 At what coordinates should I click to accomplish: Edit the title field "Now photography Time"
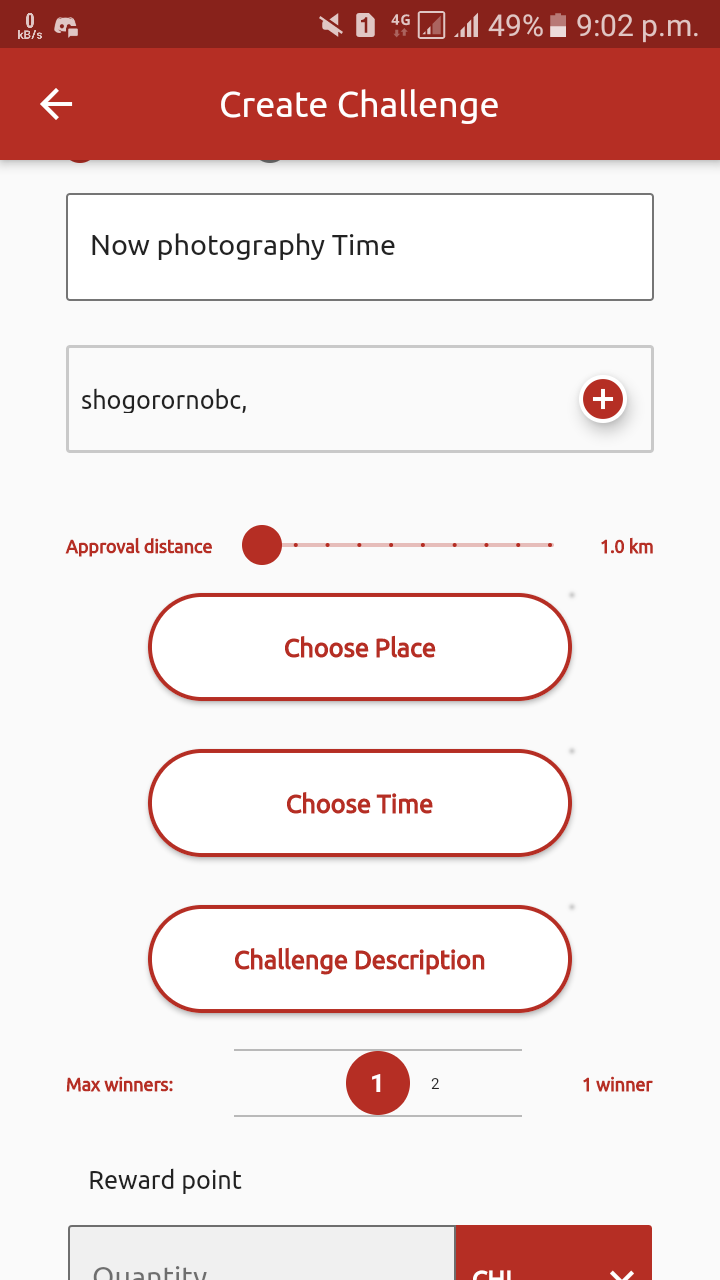click(x=360, y=247)
